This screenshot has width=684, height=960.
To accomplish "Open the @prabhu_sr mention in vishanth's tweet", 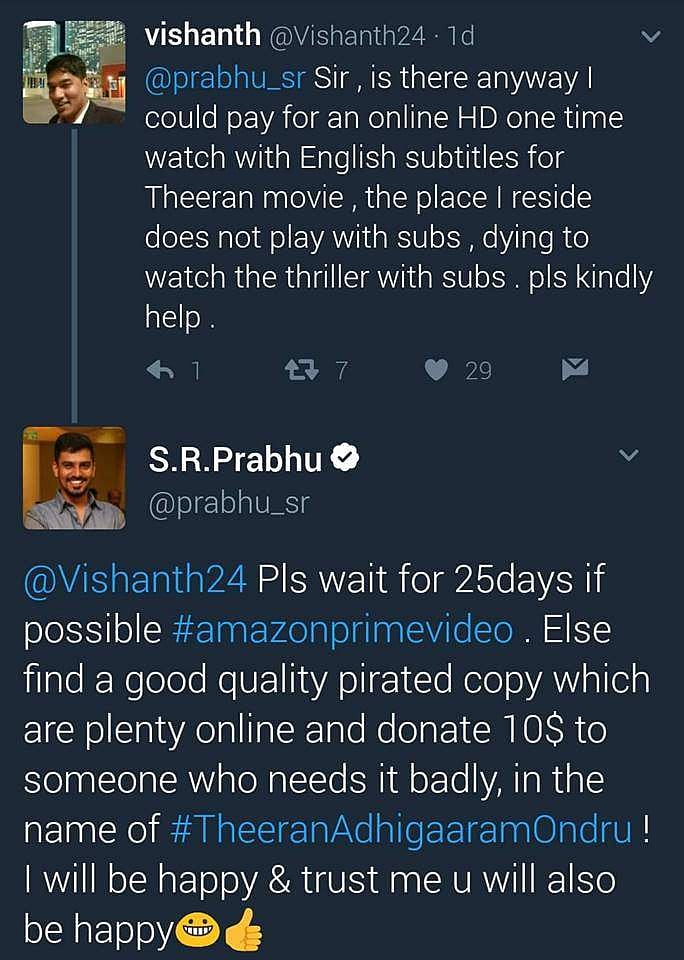I will point(226,77).
